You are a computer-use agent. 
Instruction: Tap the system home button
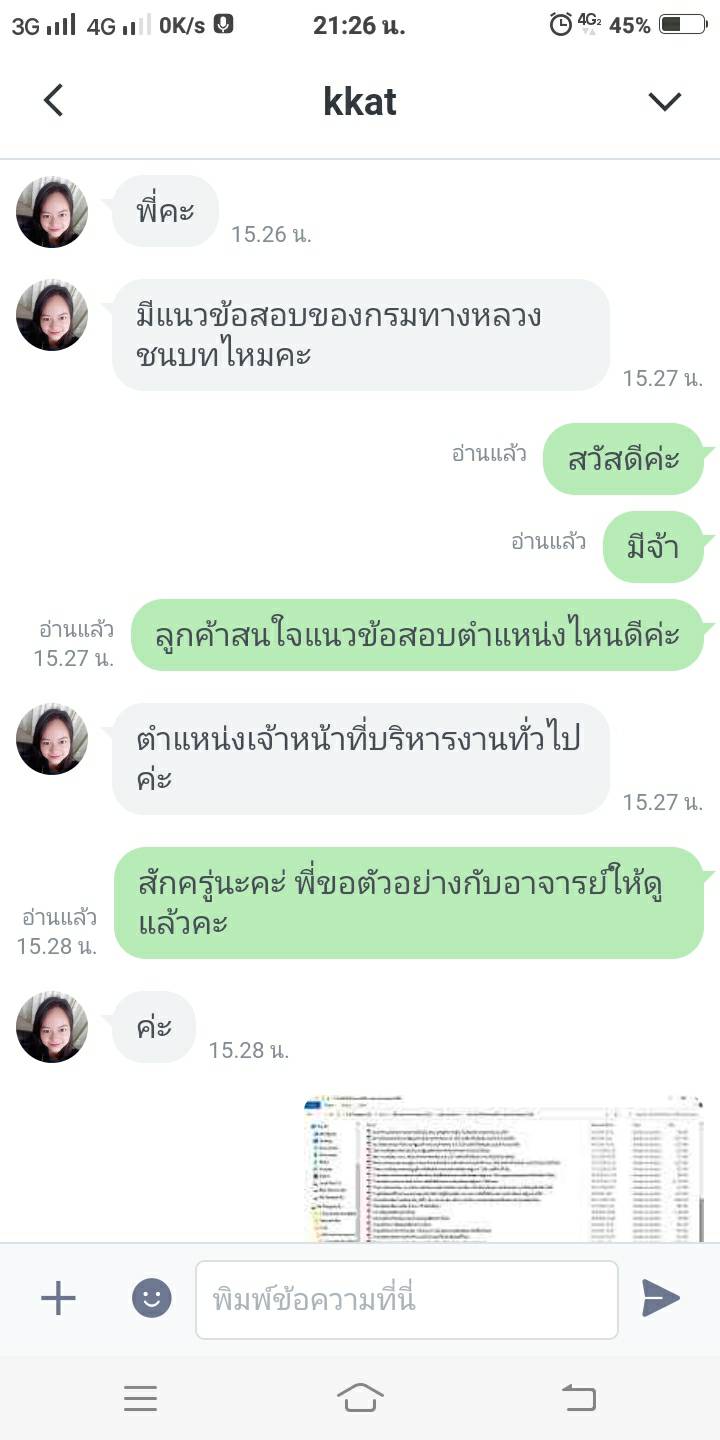(x=361, y=1398)
